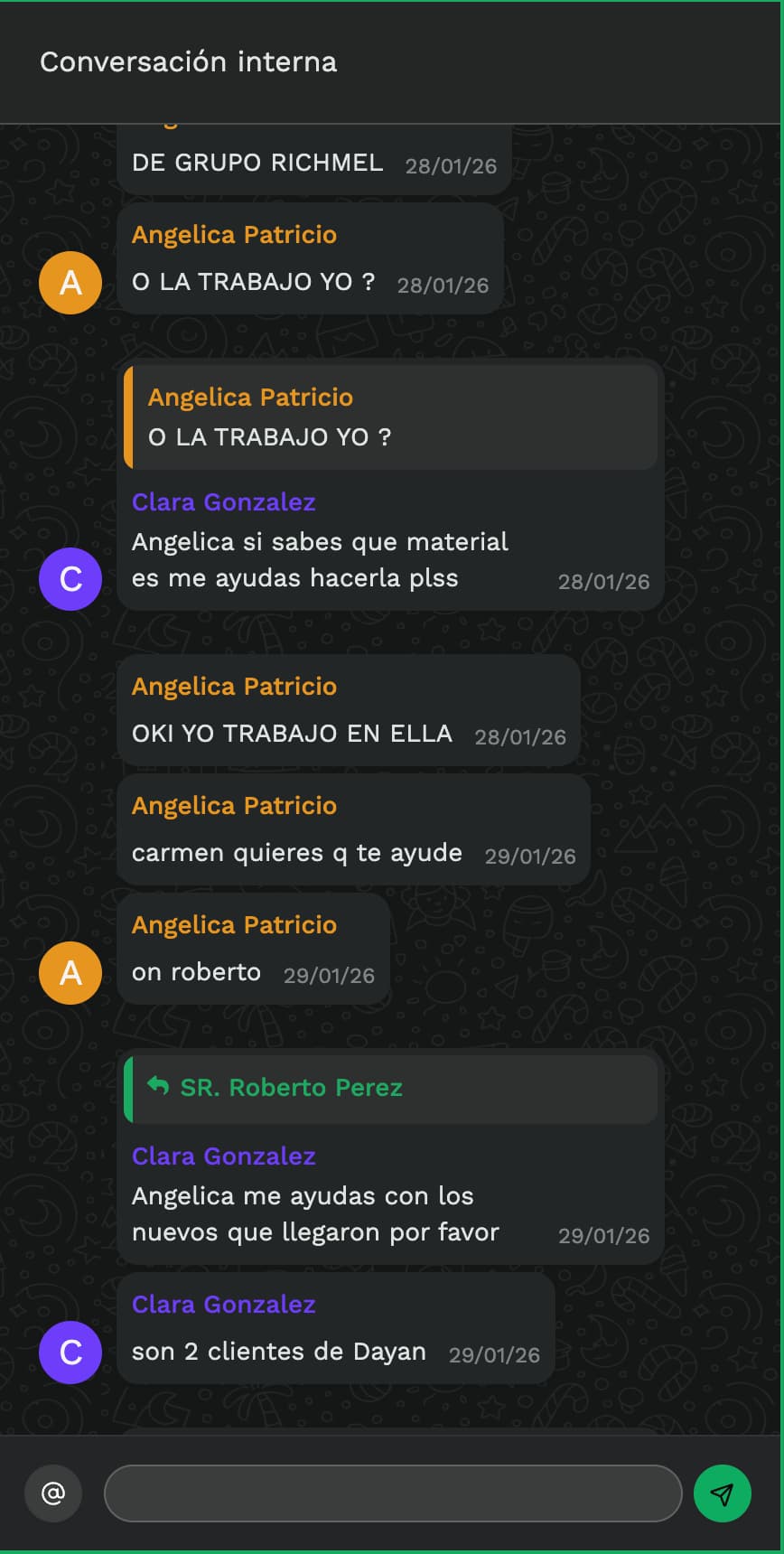Open quoted message "O LA TRABAJO YO ?"
The height and width of the screenshot is (1554, 784).
[x=390, y=417]
